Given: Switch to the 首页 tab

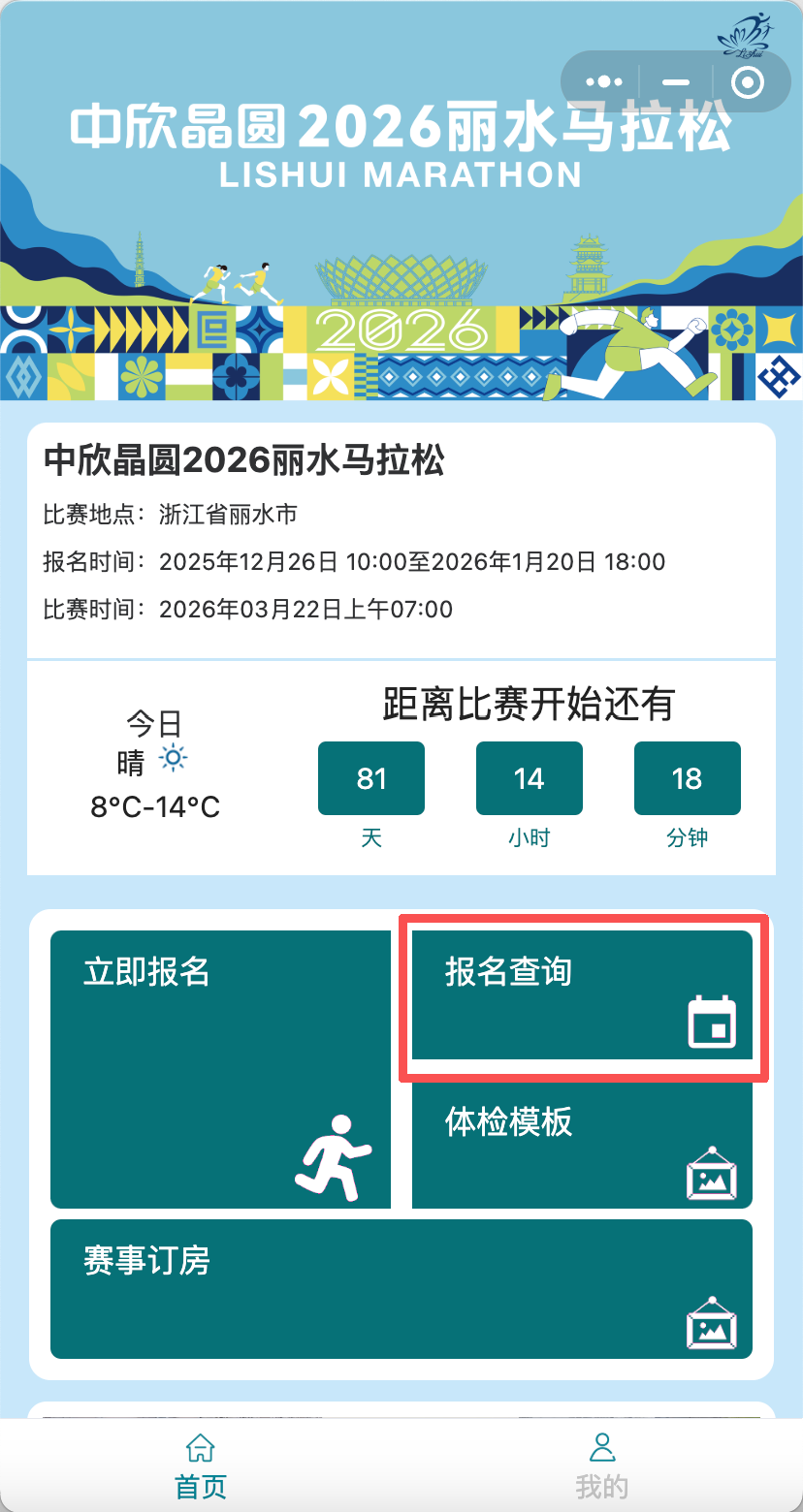Looking at the screenshot, I should [x=201, y=1465].
